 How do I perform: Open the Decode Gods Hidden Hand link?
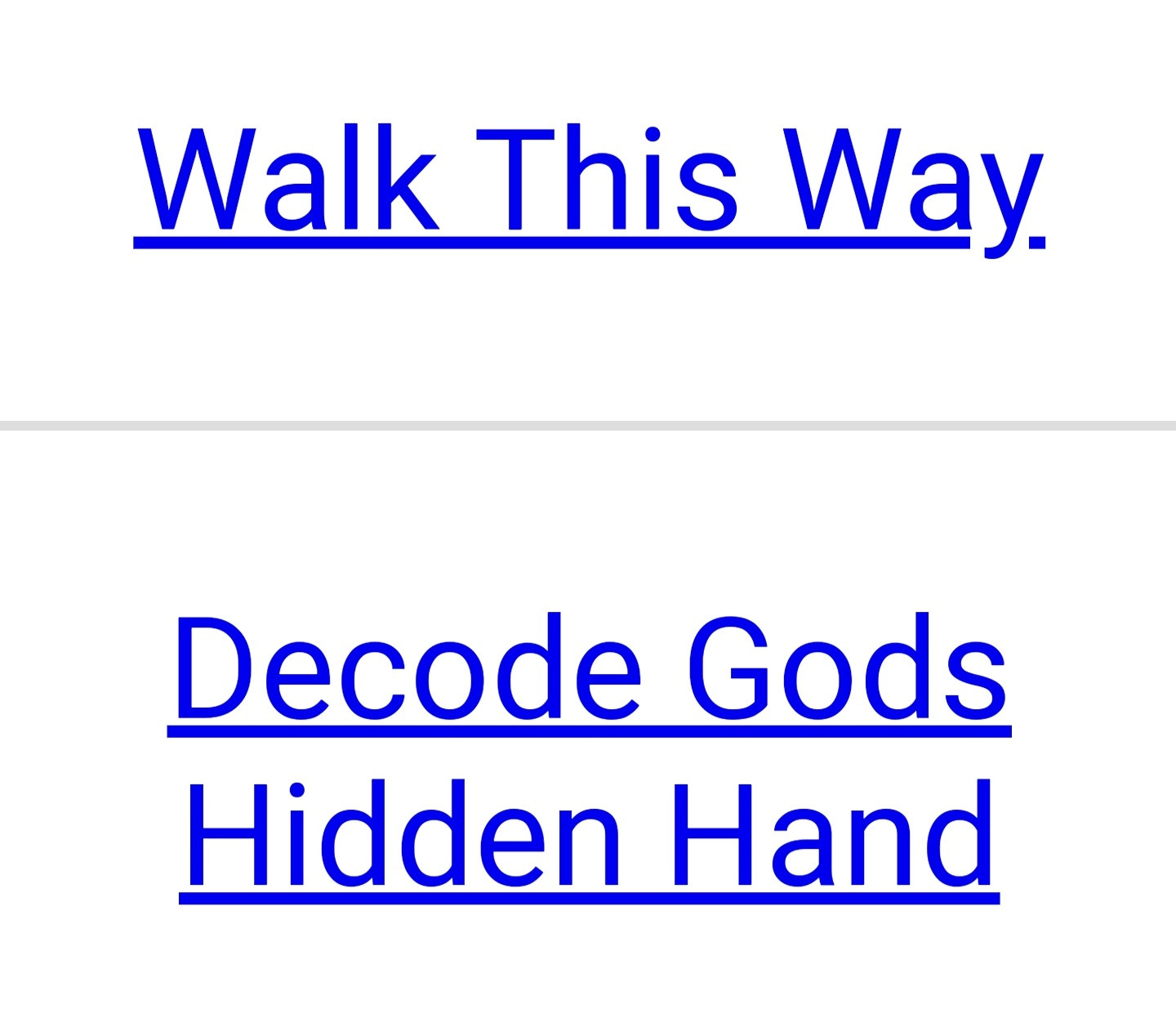(x=588, y=752)
